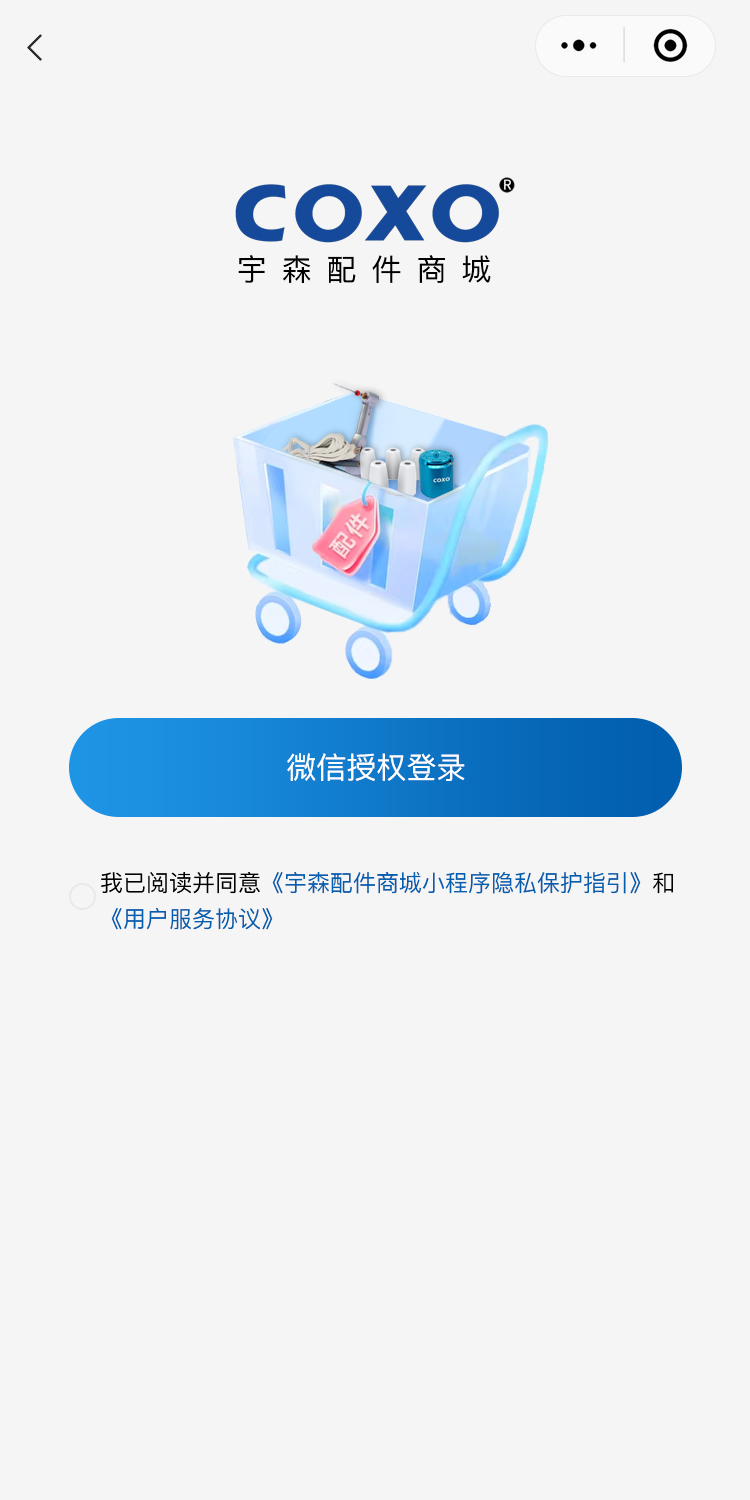Tap the 微信授权登录 button
The width and height of the screenshot is (750, 1500).
(375, 767)
